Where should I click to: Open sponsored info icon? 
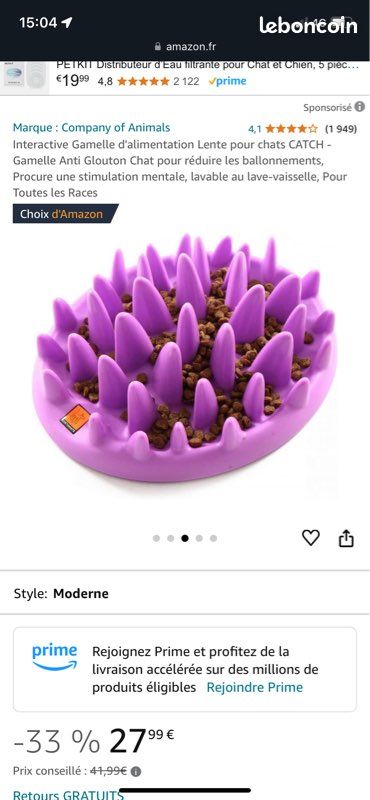coord(360,107)
